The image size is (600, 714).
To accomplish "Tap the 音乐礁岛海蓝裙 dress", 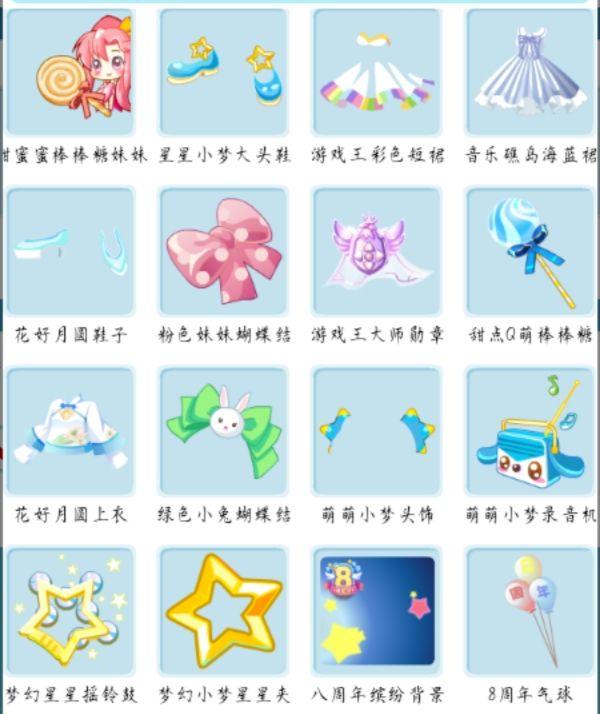I will (x=530, y=72).
